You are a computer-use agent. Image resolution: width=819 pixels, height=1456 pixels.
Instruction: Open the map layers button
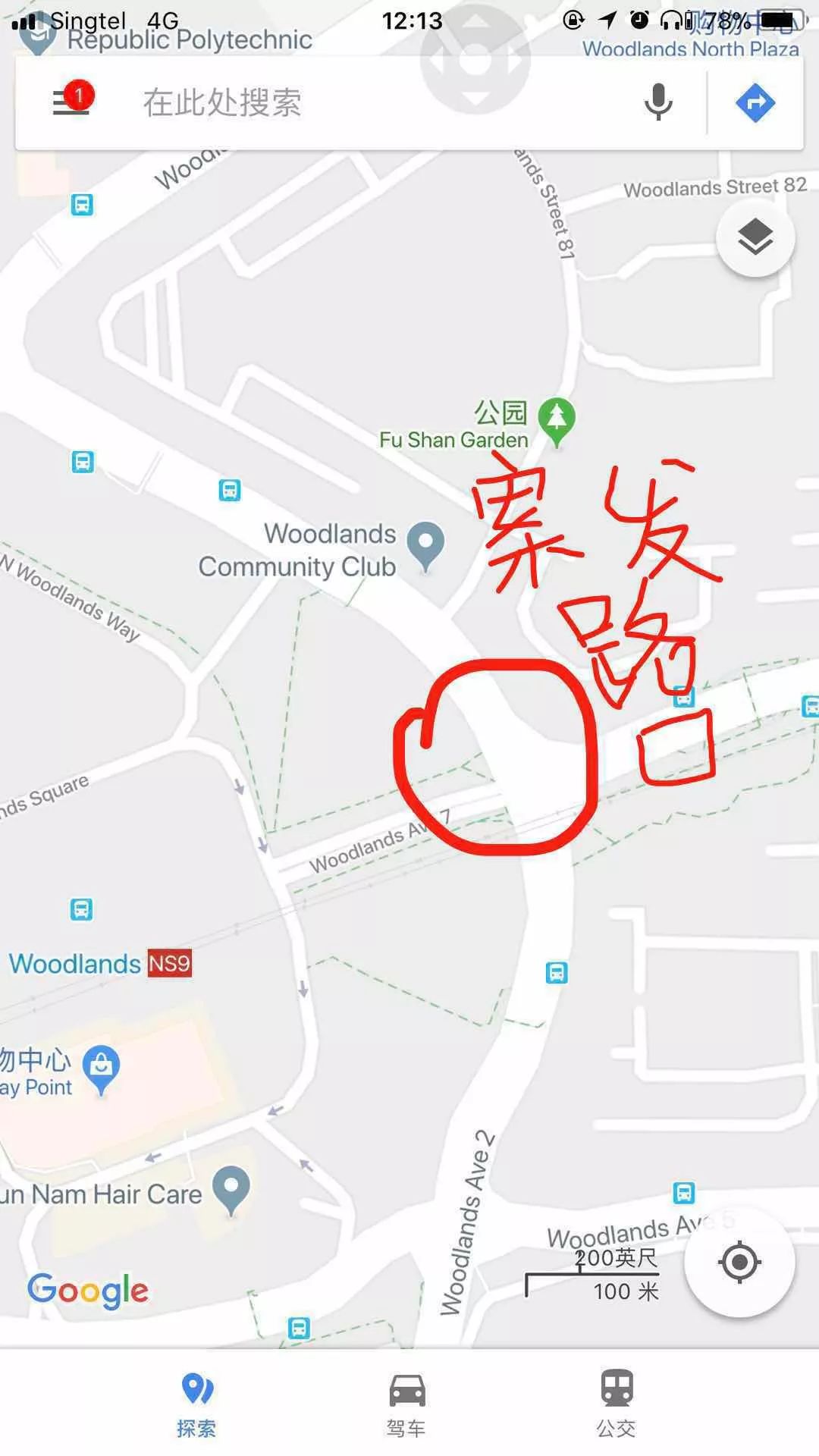tap(755, 238)
